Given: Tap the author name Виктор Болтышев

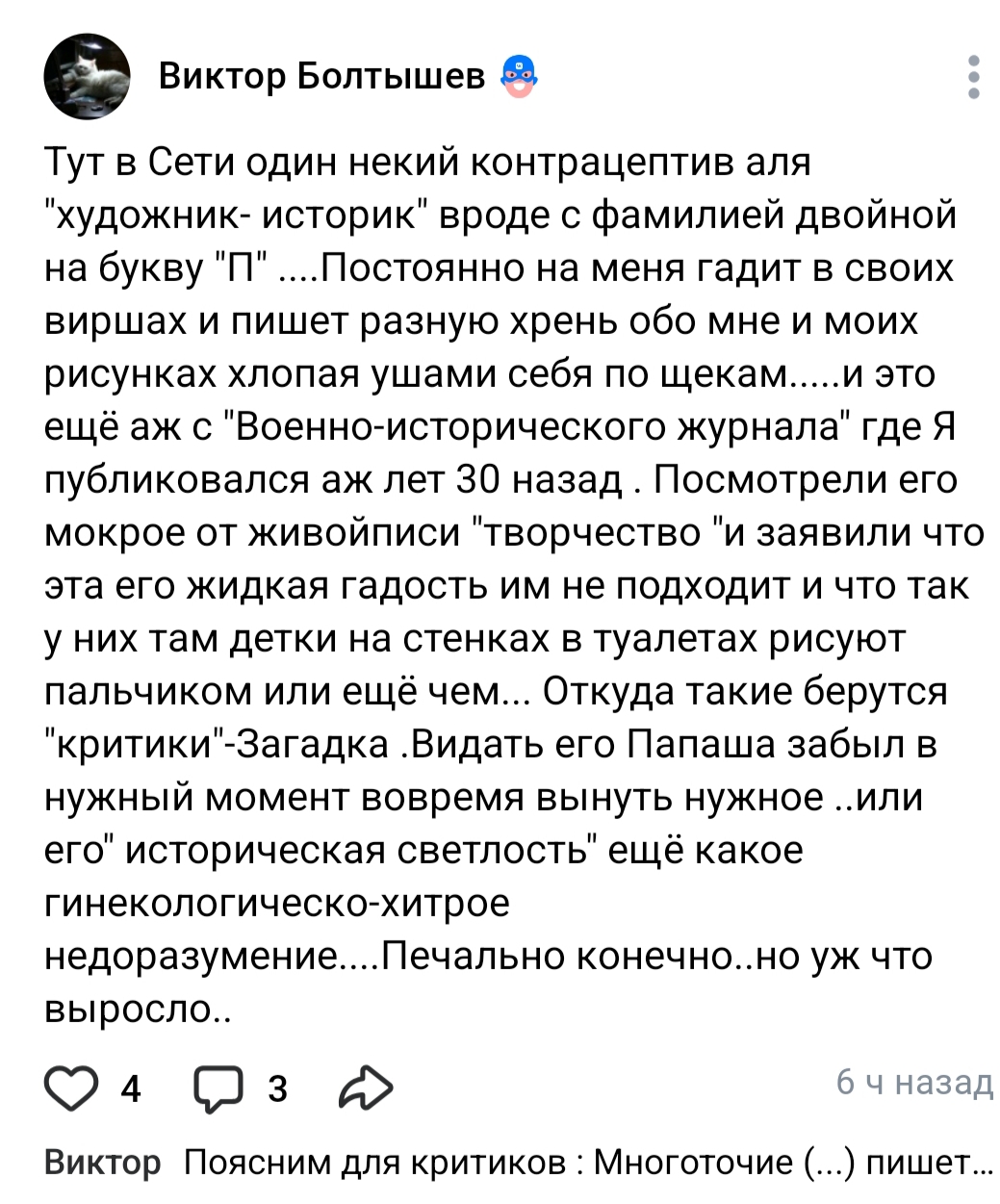Looking at the screenshot, I should (321, 75).
